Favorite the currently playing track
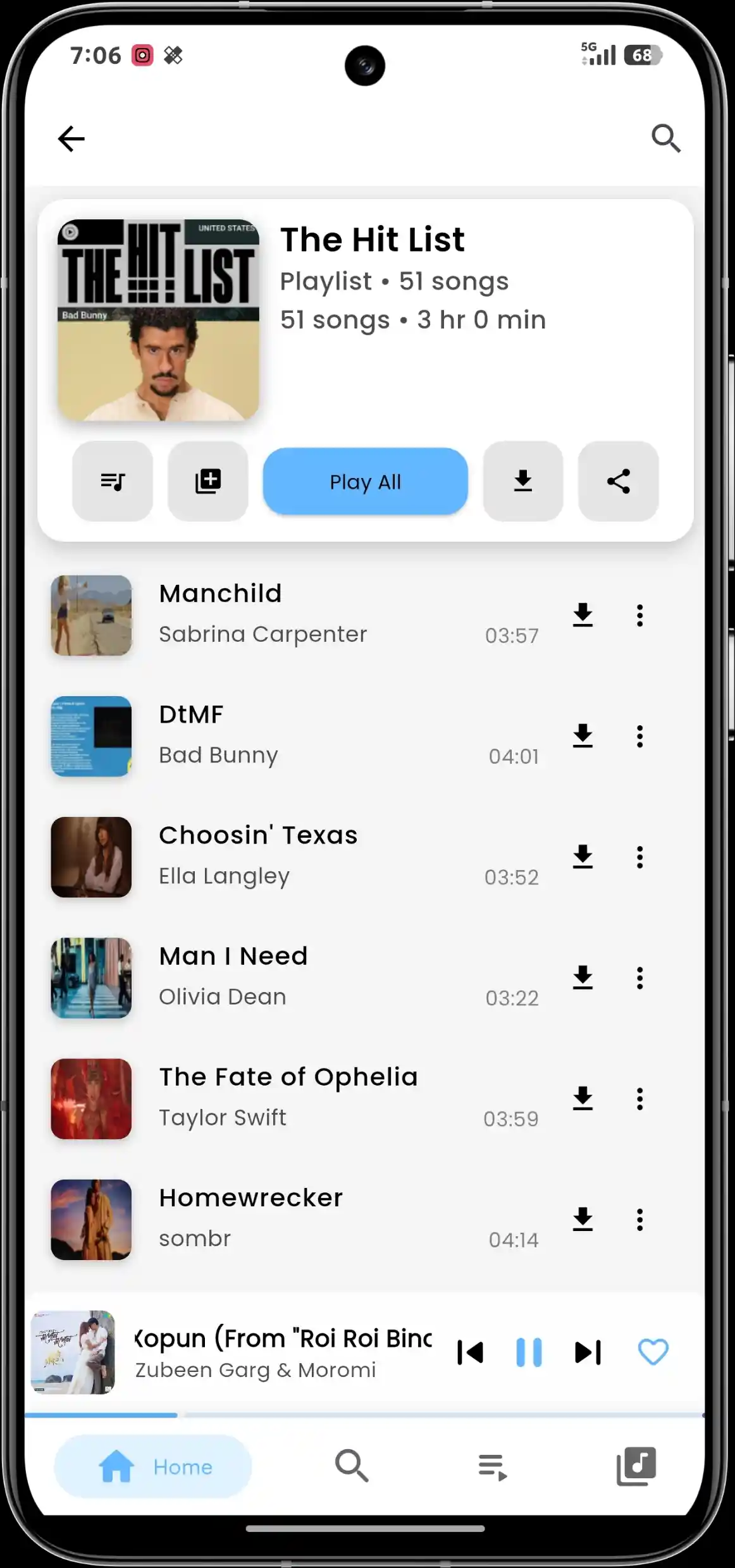Viewport: 735px width, 1568px height. [653, 1352]
